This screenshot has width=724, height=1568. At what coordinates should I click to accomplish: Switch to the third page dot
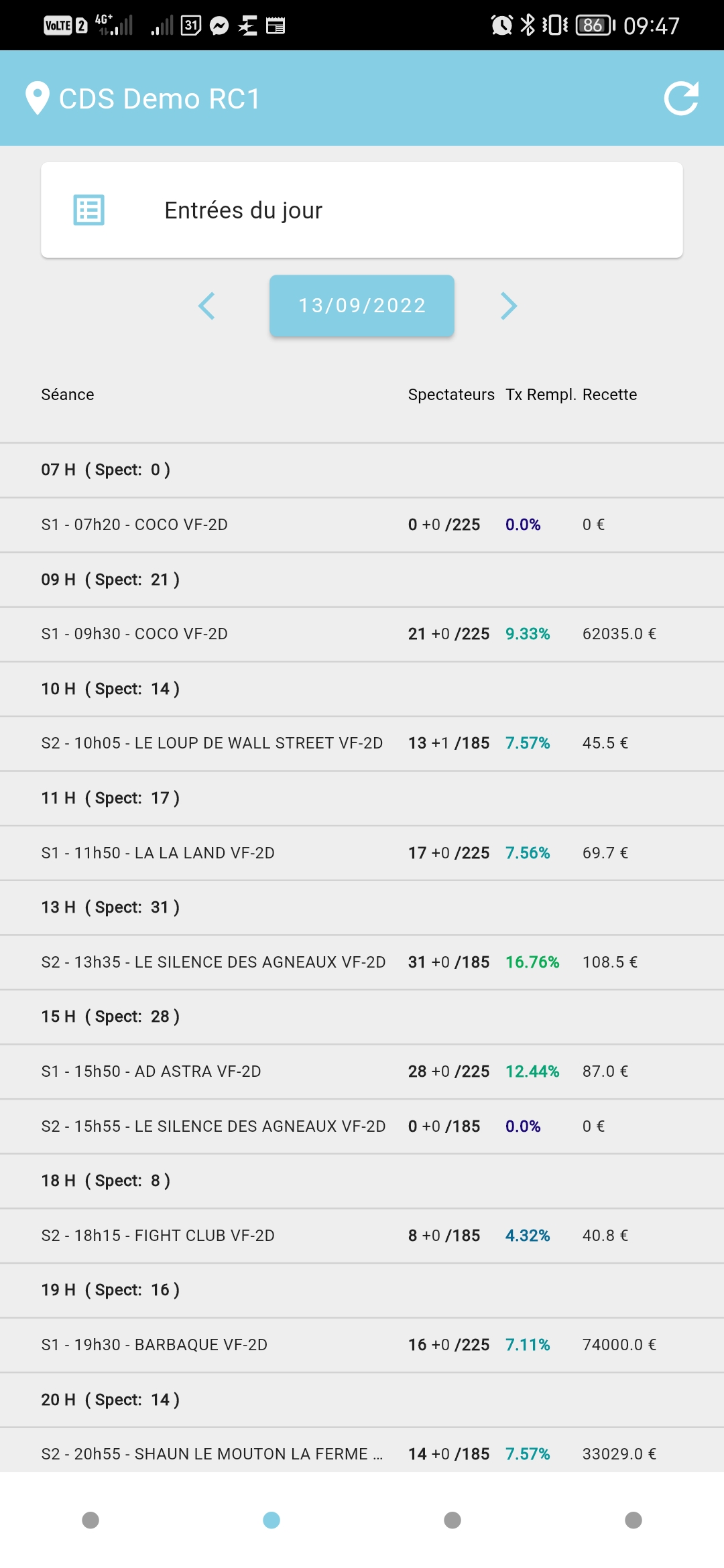(x=452, y=1520)
